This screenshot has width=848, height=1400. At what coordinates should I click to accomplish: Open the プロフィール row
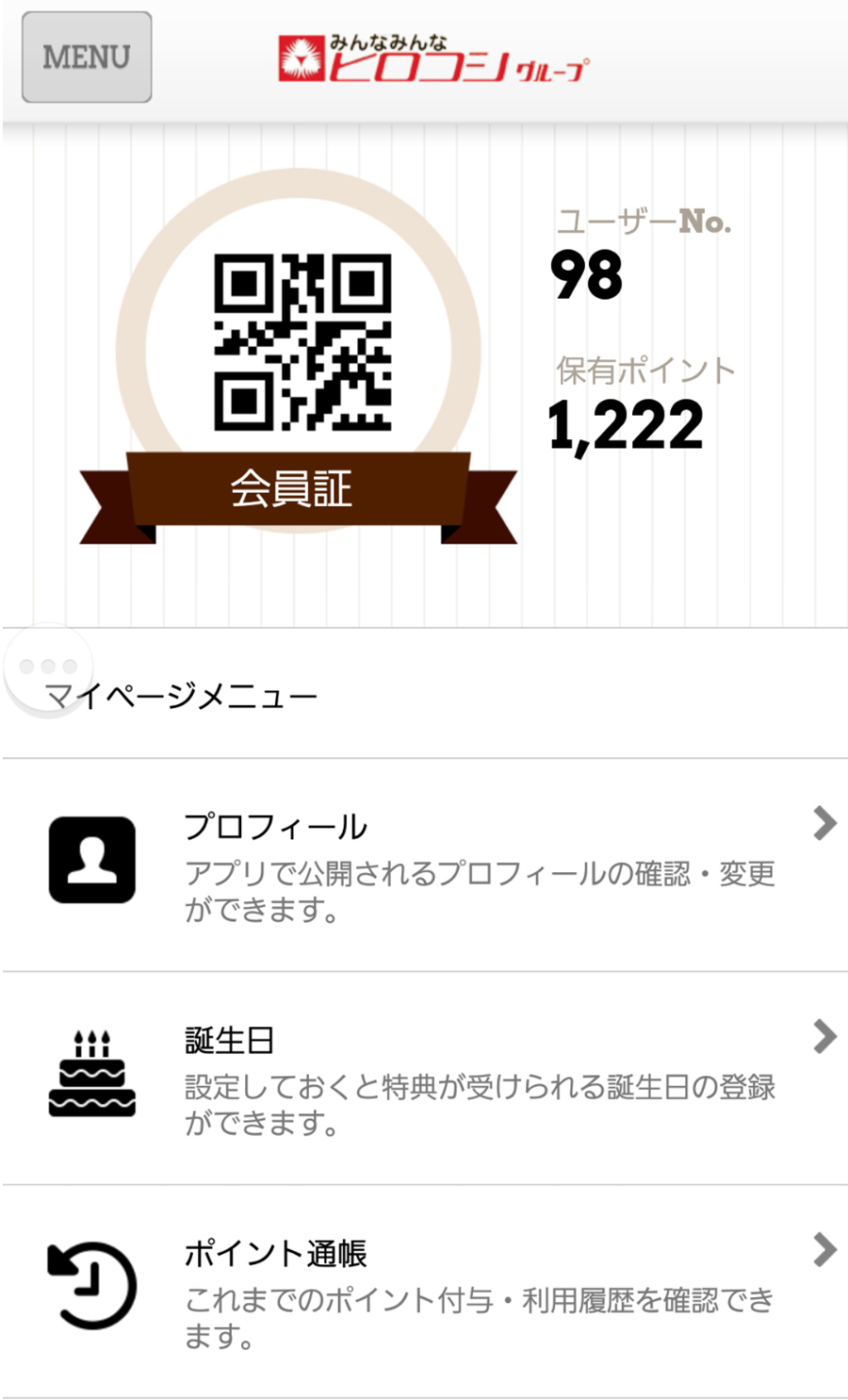click(424, 865)
